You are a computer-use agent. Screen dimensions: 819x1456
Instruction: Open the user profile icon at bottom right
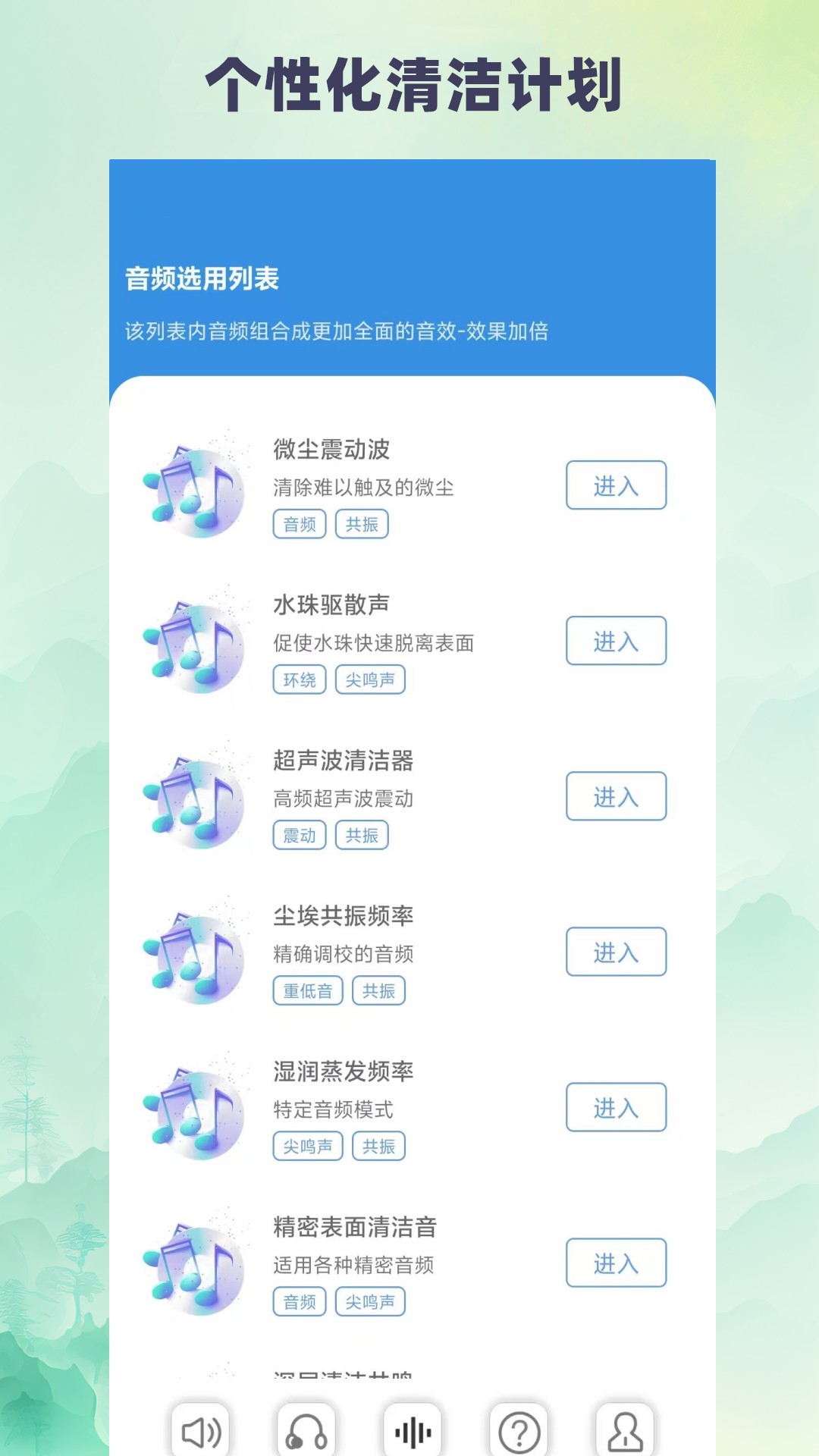point(626,1430)
